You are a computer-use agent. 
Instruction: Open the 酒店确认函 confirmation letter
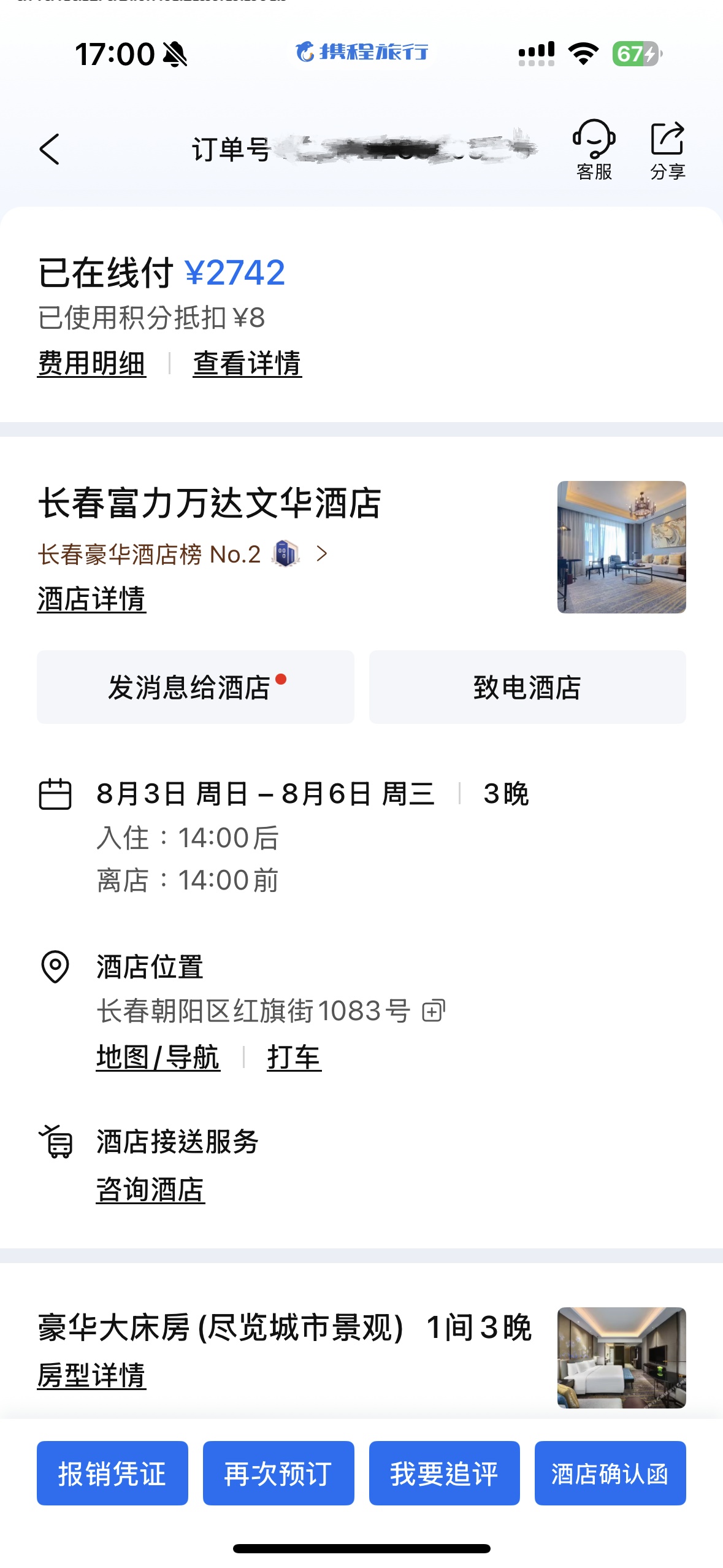click(610, 1473)
